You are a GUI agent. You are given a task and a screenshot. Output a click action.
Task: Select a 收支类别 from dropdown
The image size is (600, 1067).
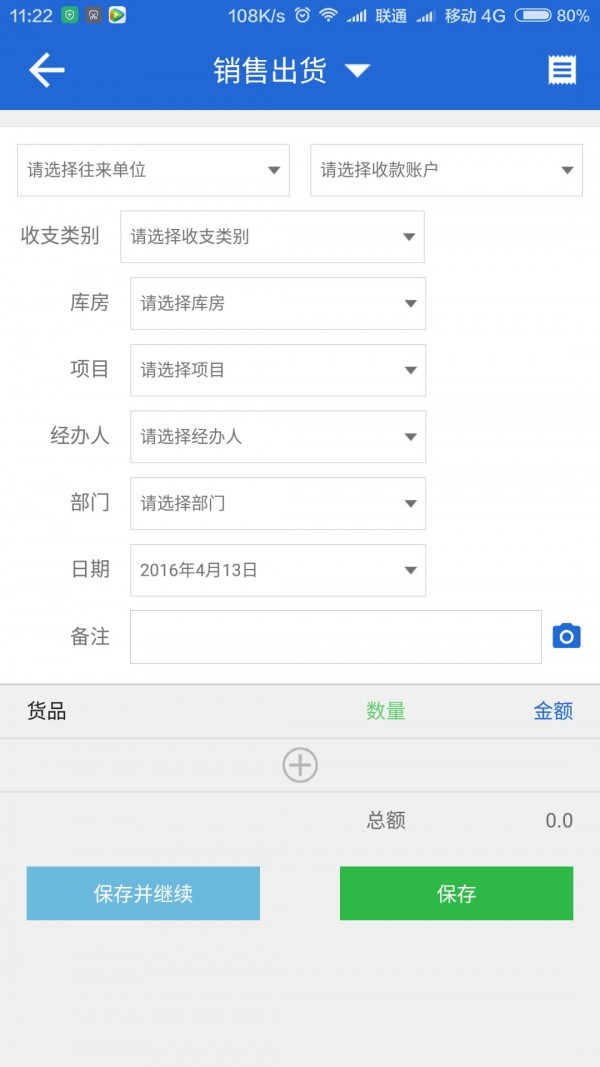point(272,237)
